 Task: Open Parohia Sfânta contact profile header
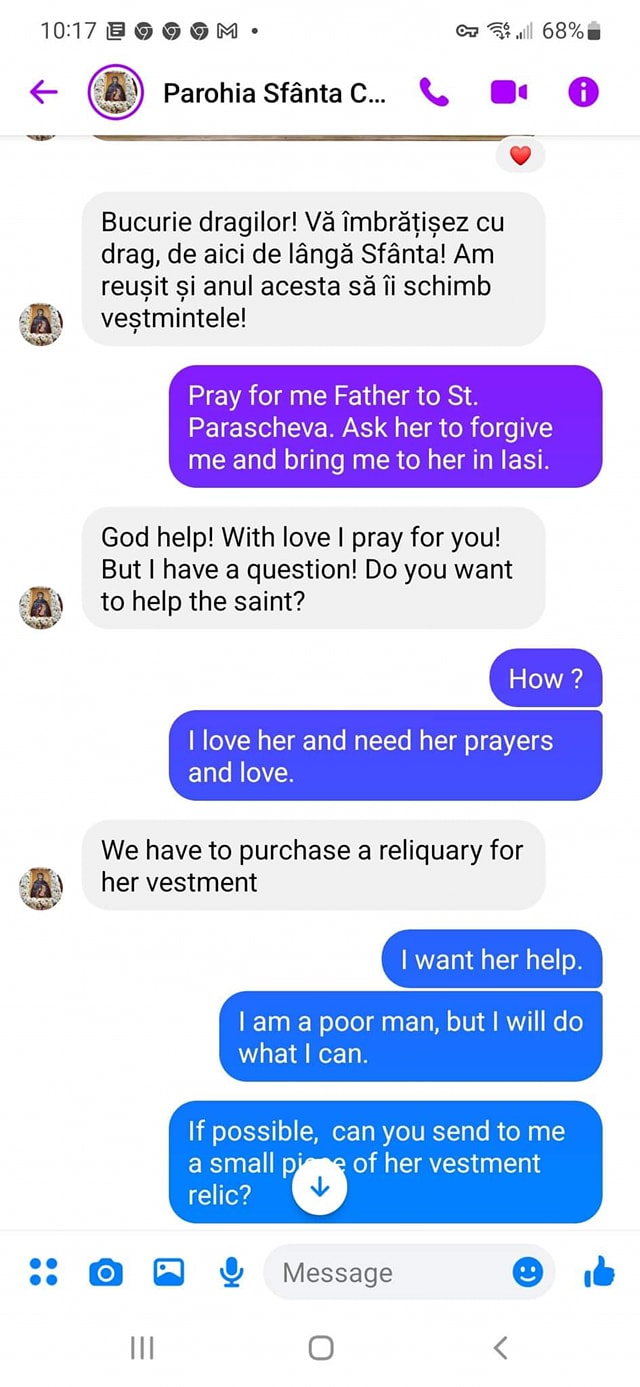pos(273,93)
